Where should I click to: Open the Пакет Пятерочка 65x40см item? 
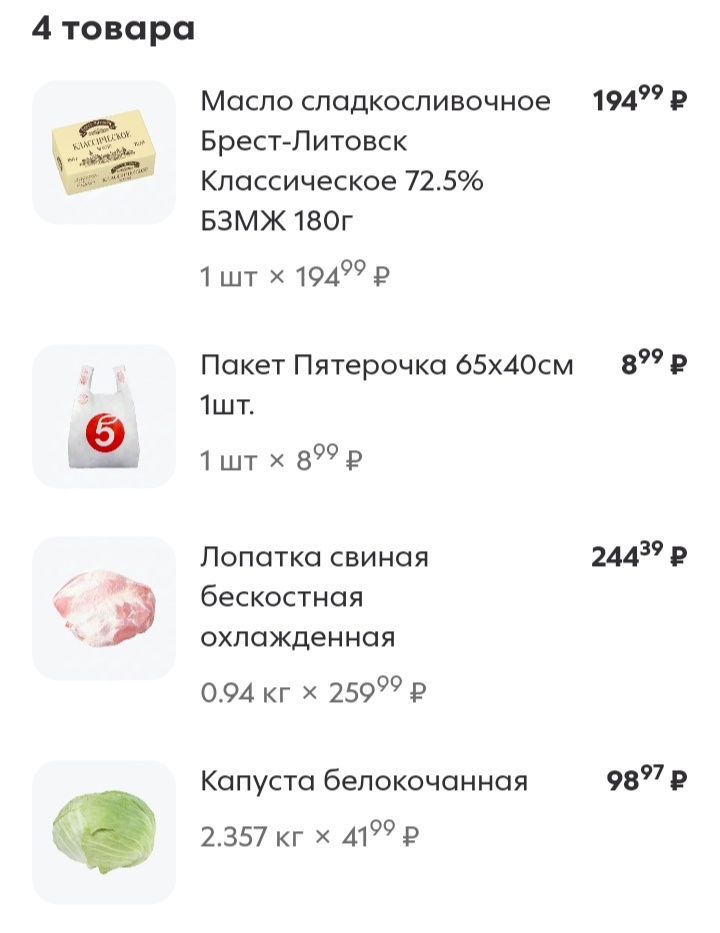[387, 365]
